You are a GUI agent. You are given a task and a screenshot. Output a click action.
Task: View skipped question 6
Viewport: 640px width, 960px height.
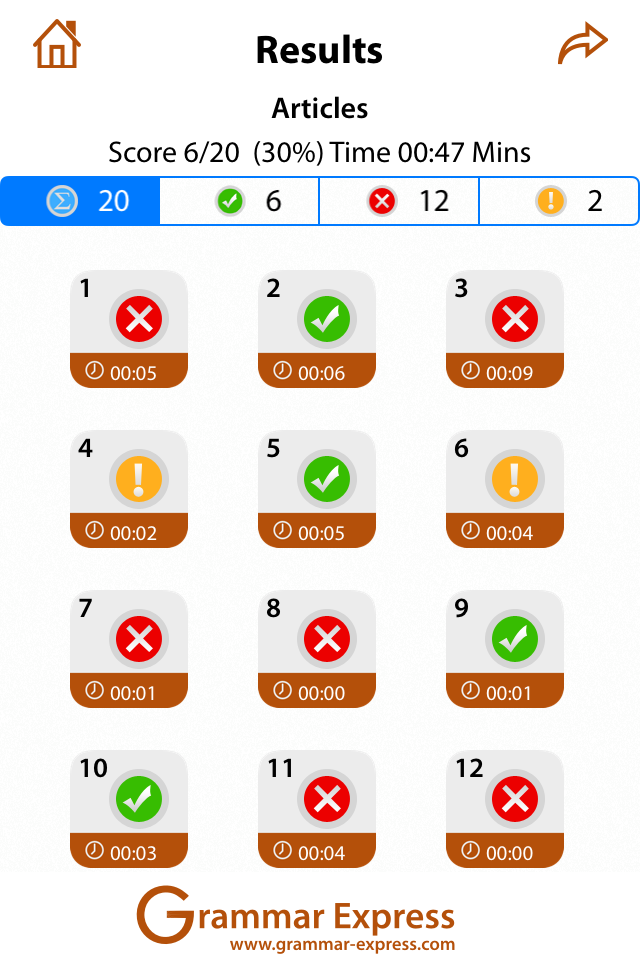505,488
